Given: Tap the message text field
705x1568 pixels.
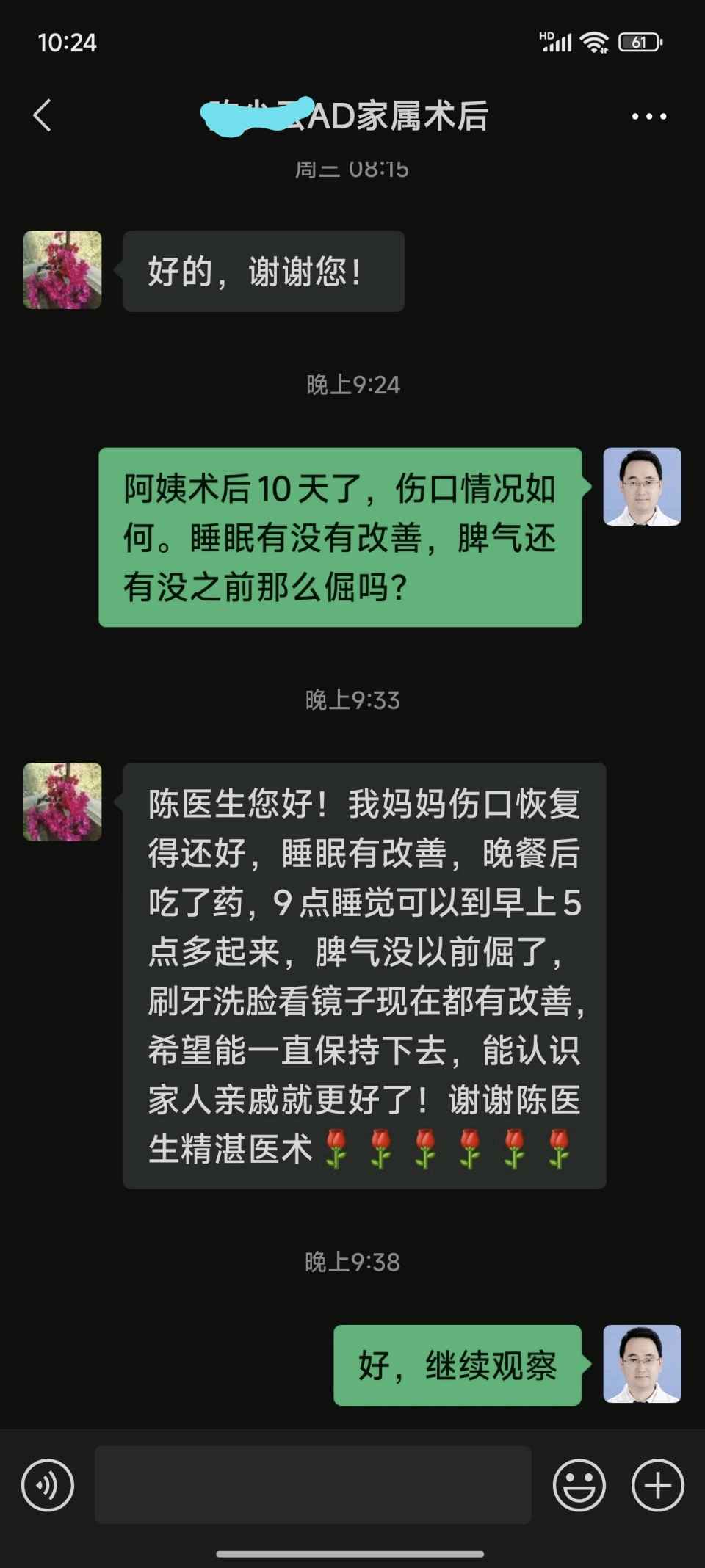Looking at the screenshot, I should [x=313, y=1485].
